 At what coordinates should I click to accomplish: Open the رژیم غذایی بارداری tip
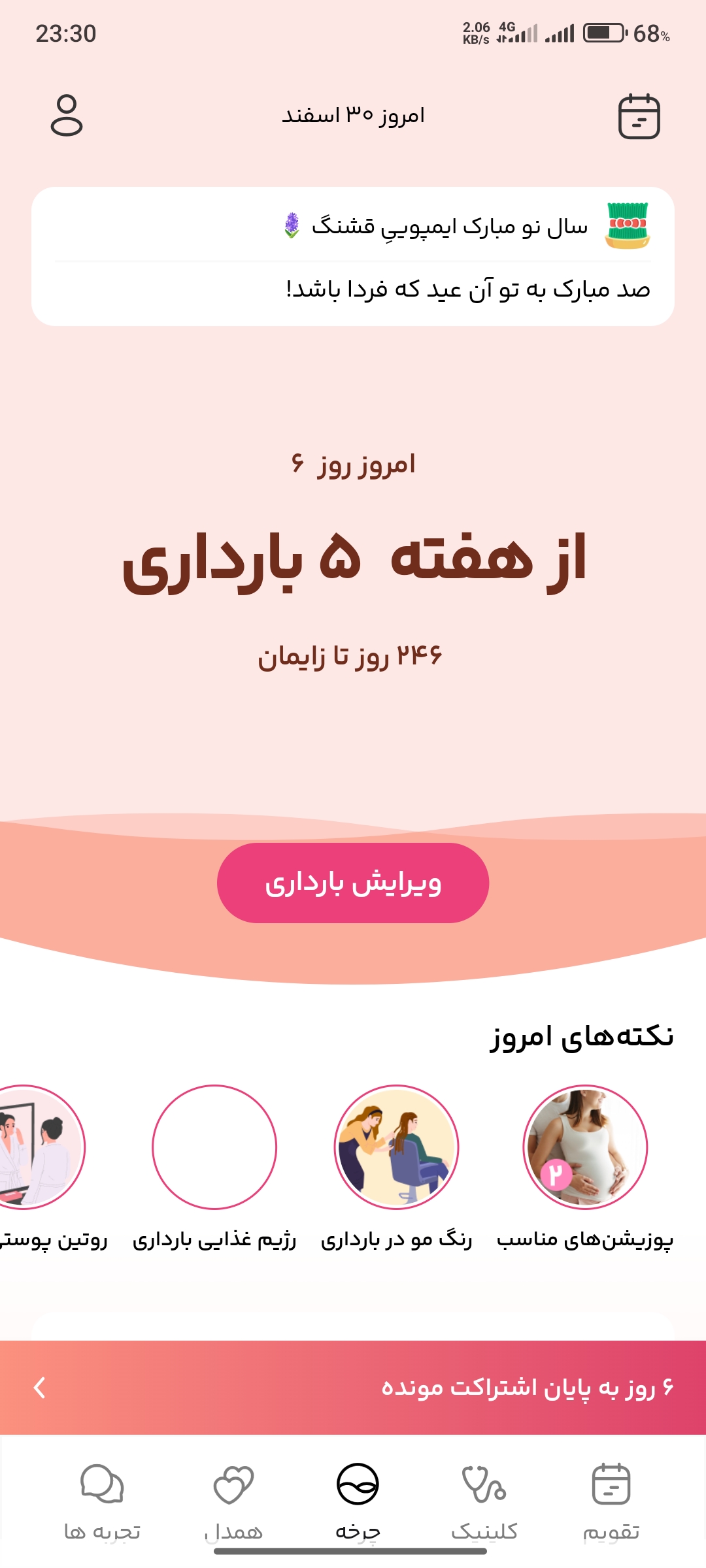click(214, 1147)
